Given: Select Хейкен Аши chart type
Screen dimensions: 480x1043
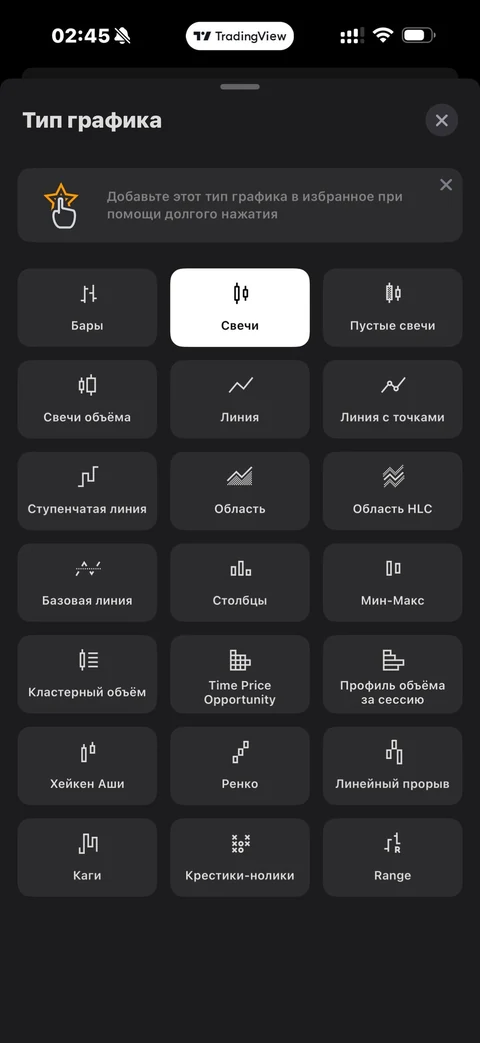Looking at the screenshot, I should [87, 766].
